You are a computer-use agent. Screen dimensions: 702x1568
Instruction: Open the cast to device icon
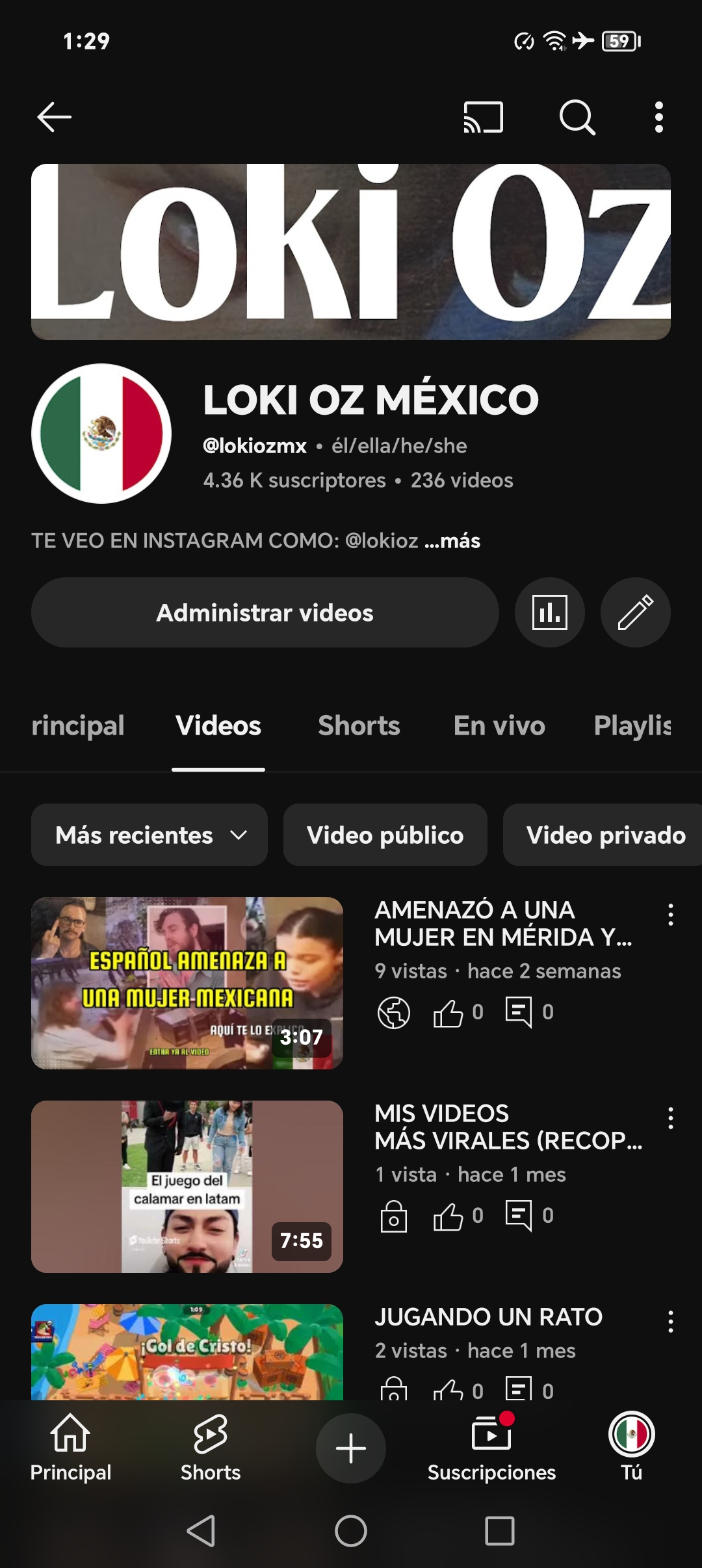483,117
